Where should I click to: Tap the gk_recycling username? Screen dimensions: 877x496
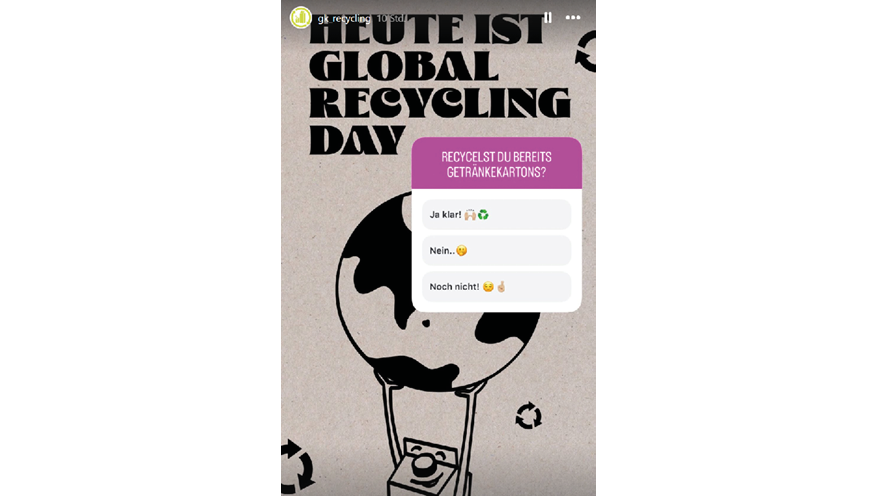pos(344,18)
